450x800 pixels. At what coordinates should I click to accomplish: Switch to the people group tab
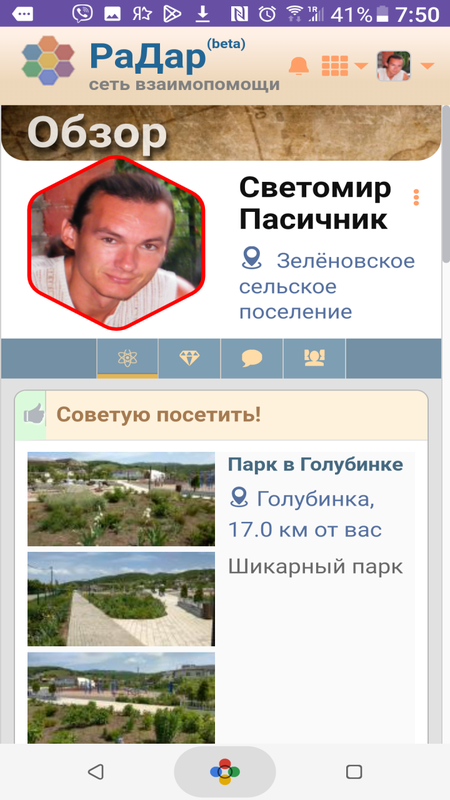click(x=314, y=358)
